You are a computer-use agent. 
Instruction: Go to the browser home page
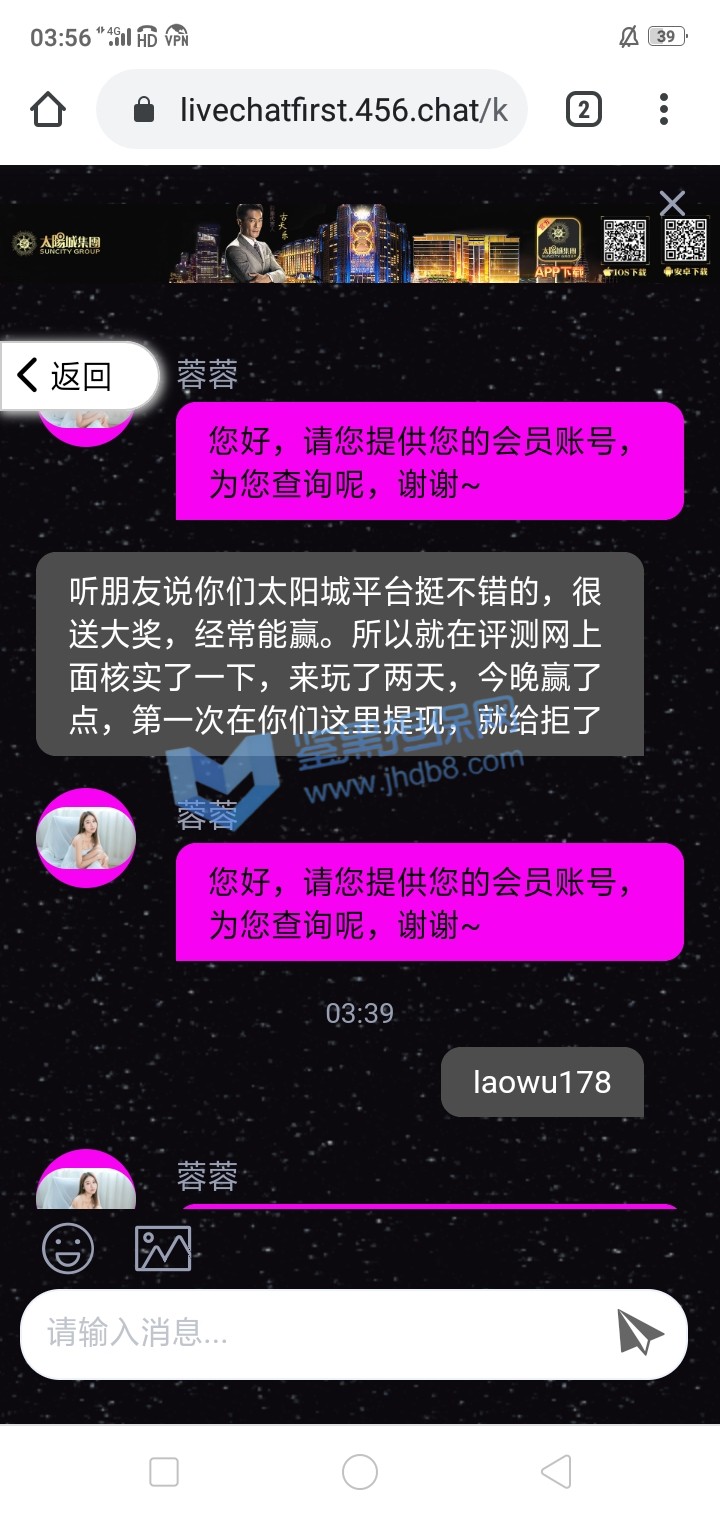(x=48, y=109)
